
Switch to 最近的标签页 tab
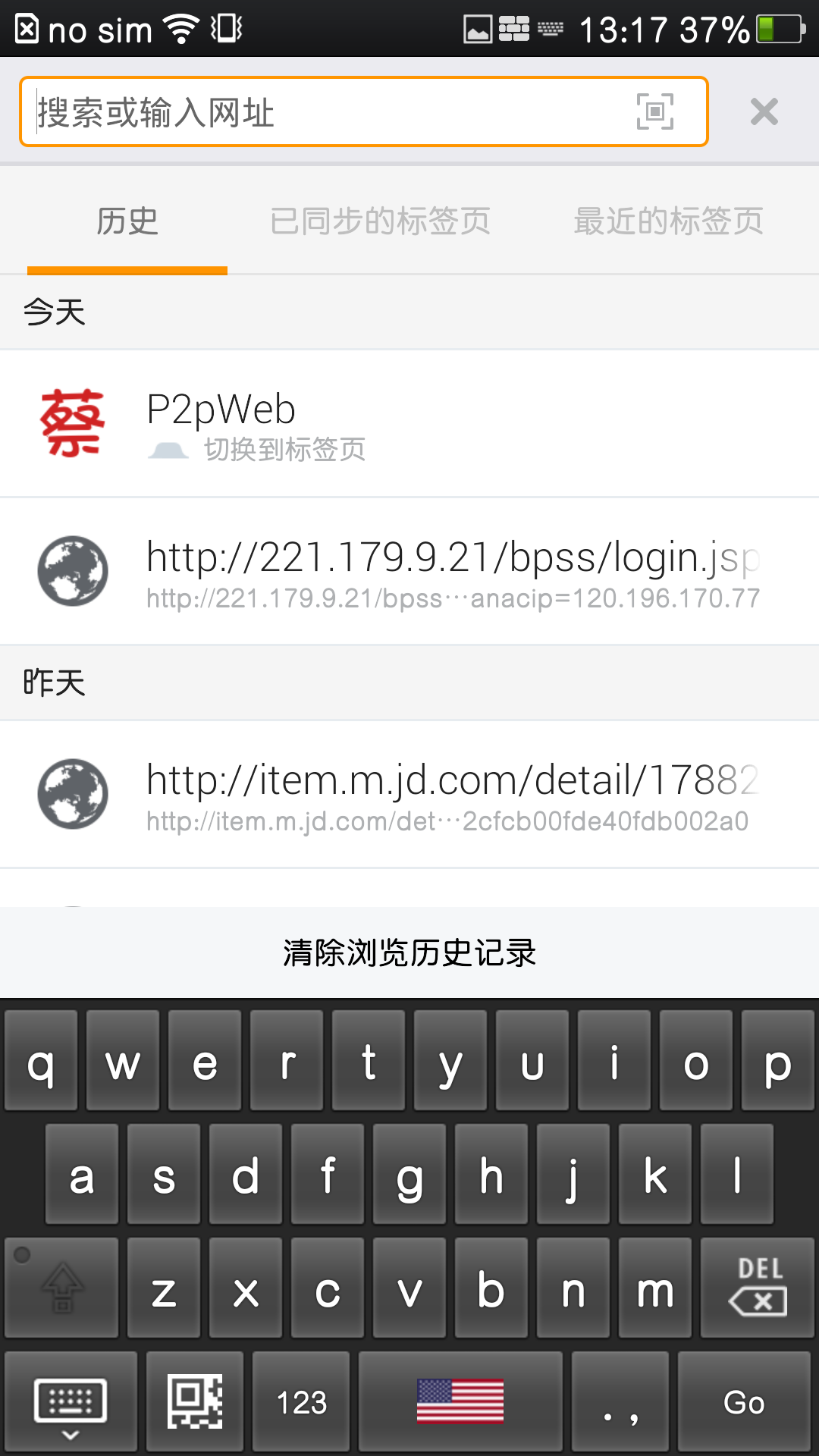(668, 221)
